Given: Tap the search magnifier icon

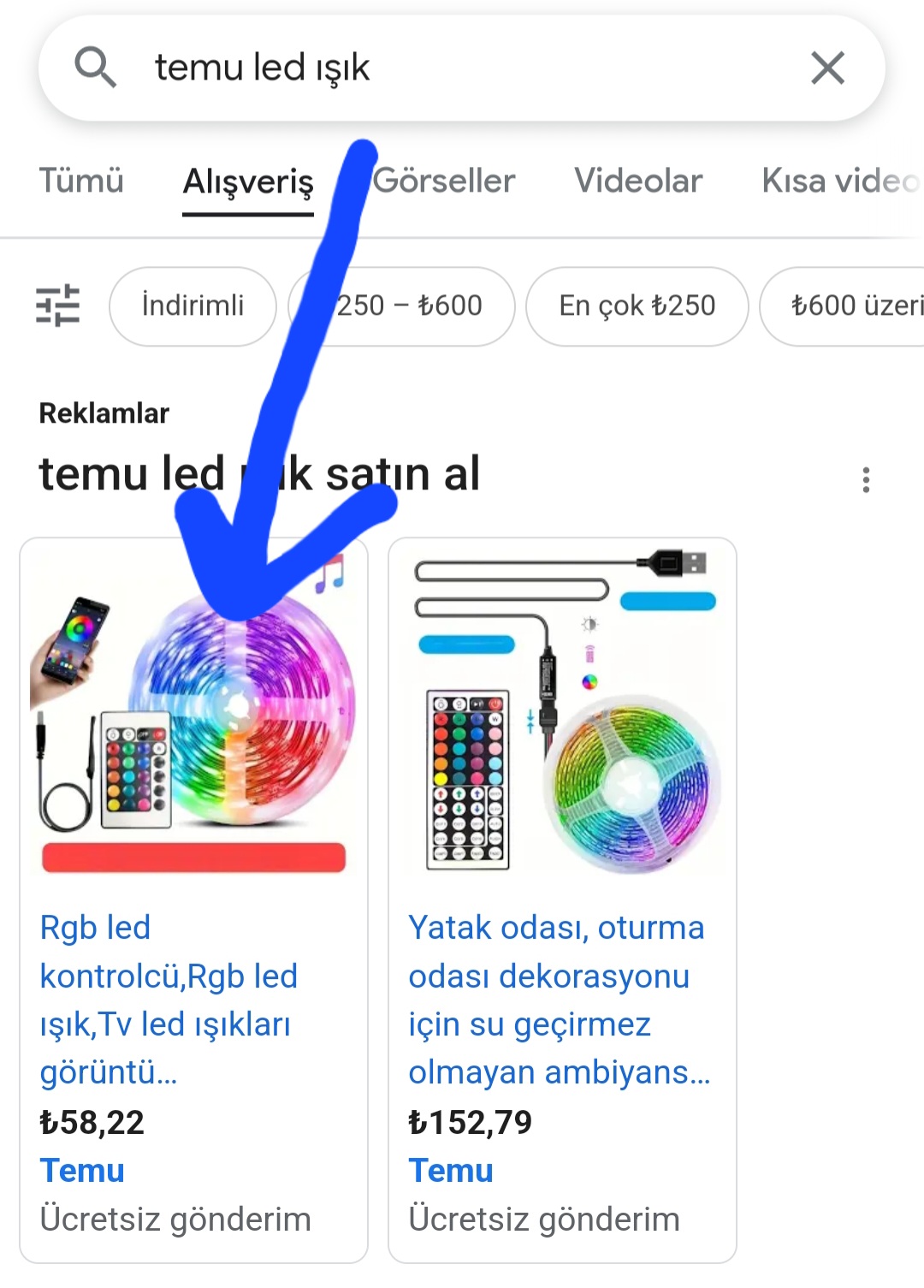Looking at the screenshot, I should pos(95,67).
